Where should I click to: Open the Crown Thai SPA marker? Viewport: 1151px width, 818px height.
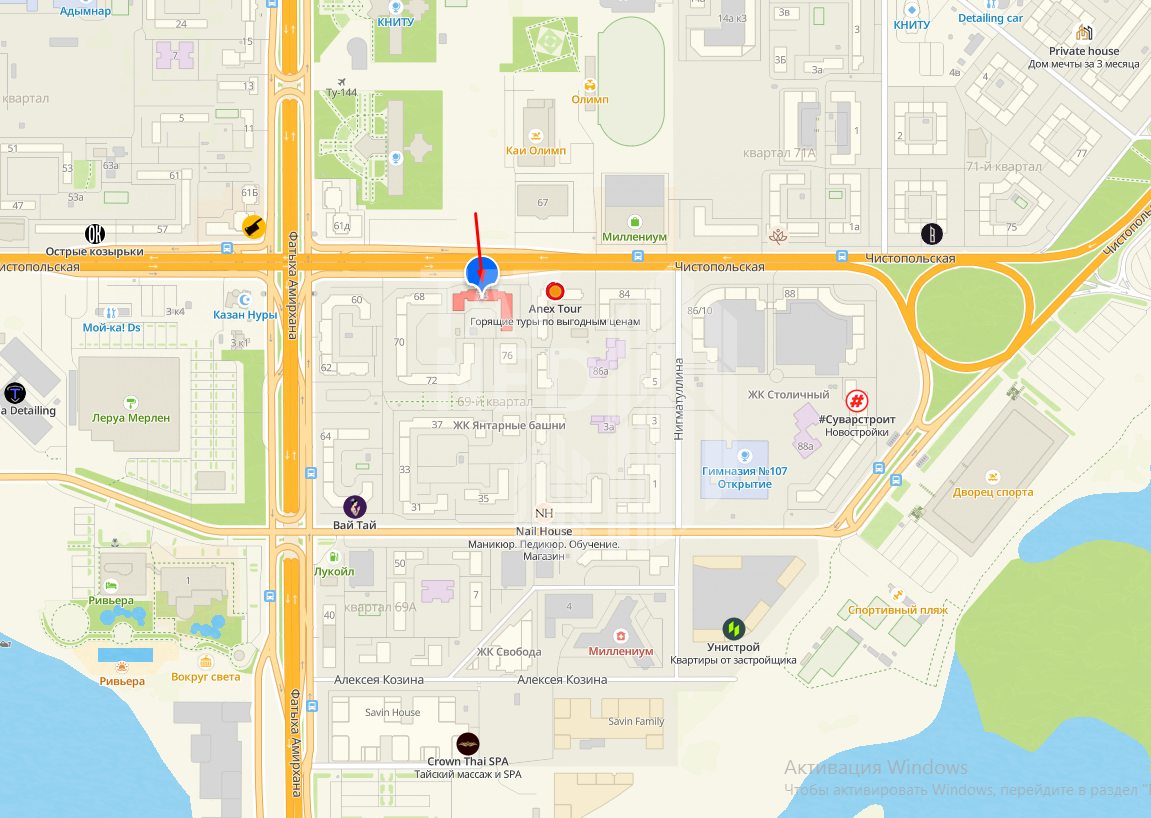pos(468,744)
